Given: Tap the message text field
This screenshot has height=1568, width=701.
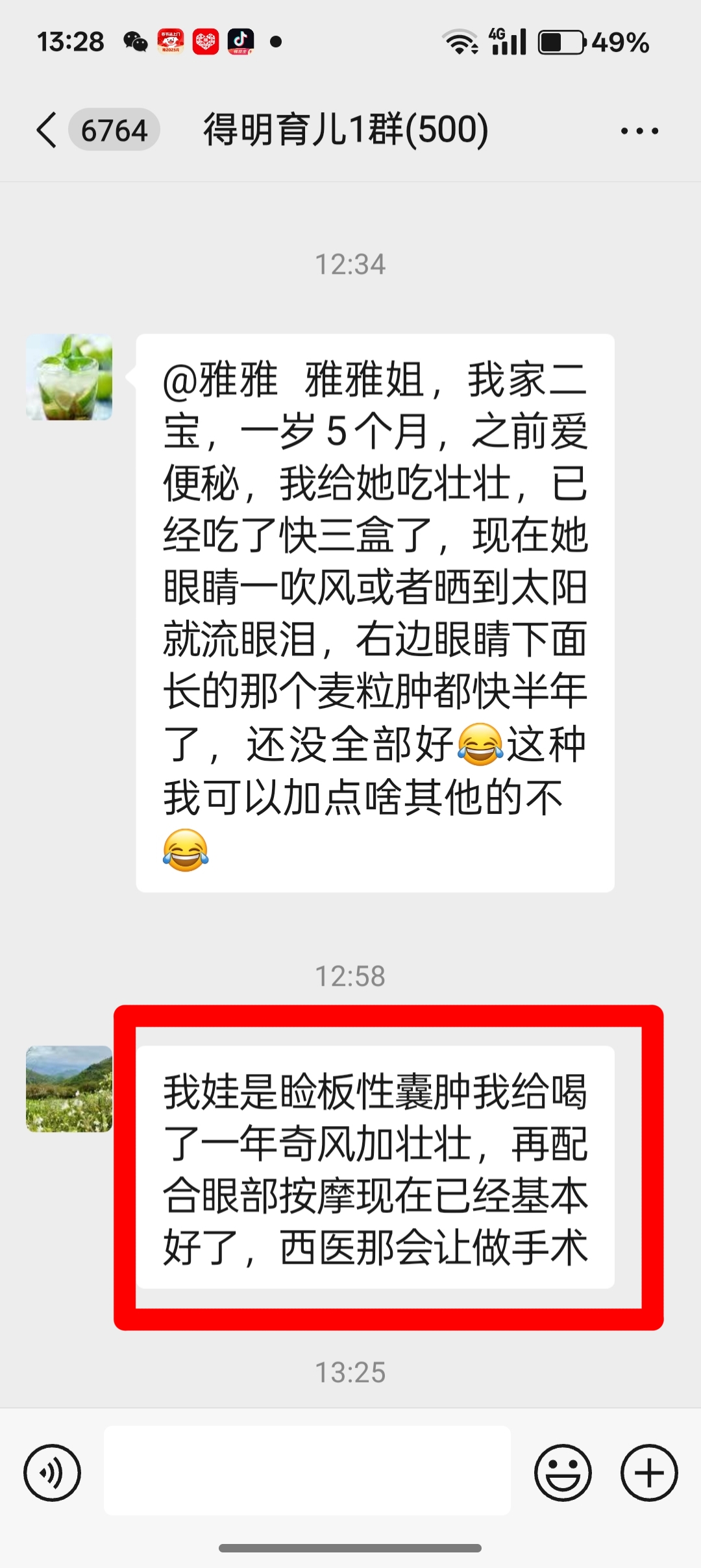Looking at the screenshot, I should (307, 1471).
